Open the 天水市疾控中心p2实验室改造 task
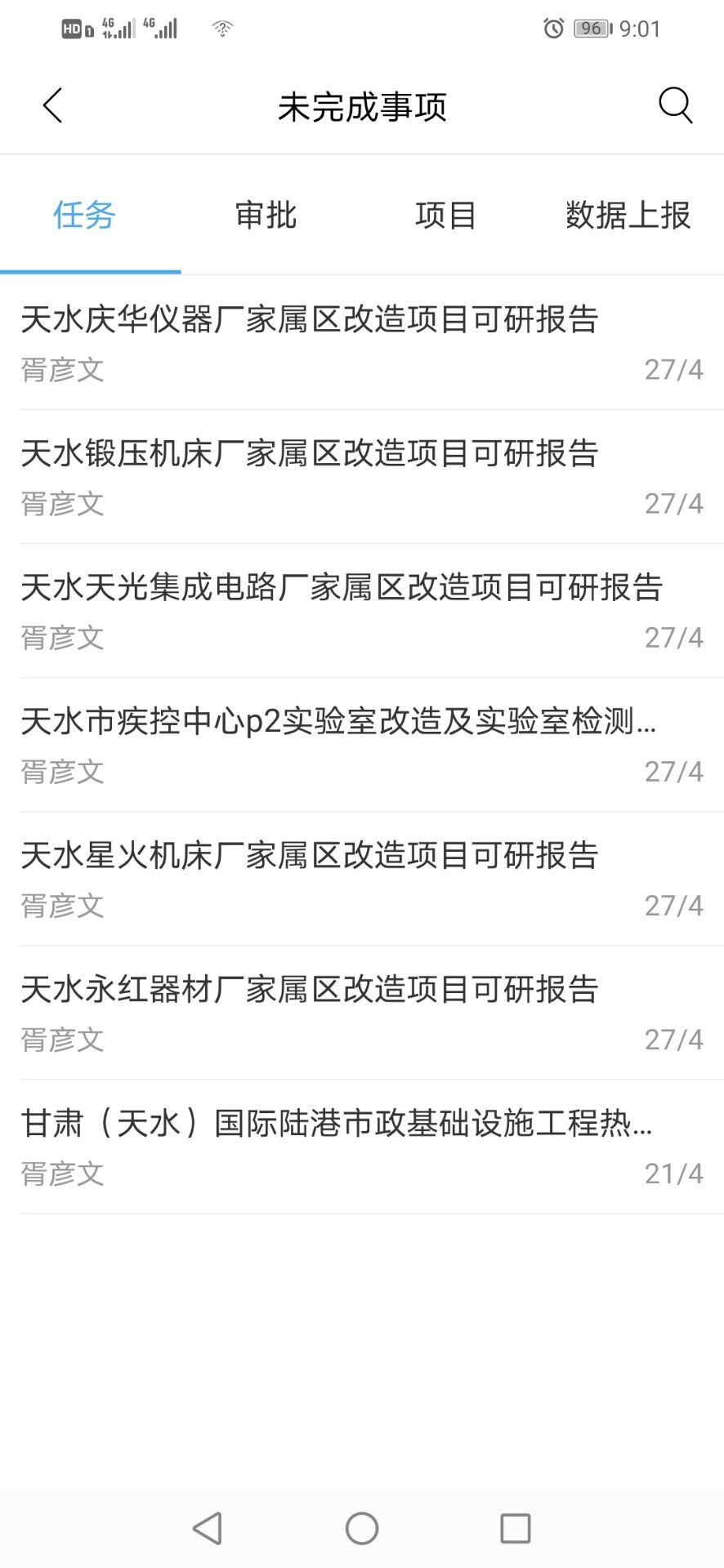Viewport: 724px width, 1568px height. point(362,745)
